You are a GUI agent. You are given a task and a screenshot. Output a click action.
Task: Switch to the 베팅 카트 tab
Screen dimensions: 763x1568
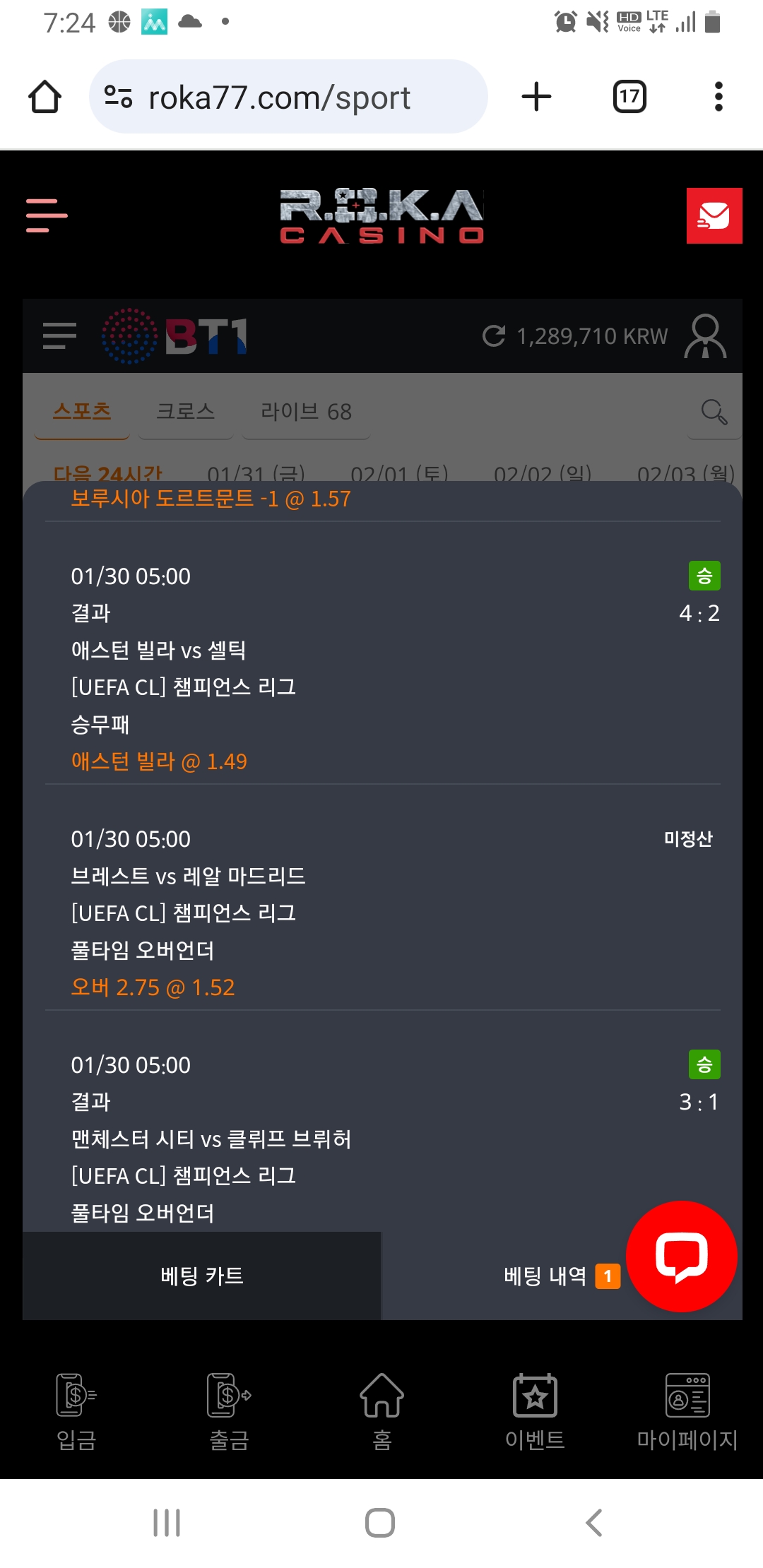pos(202,1276)
